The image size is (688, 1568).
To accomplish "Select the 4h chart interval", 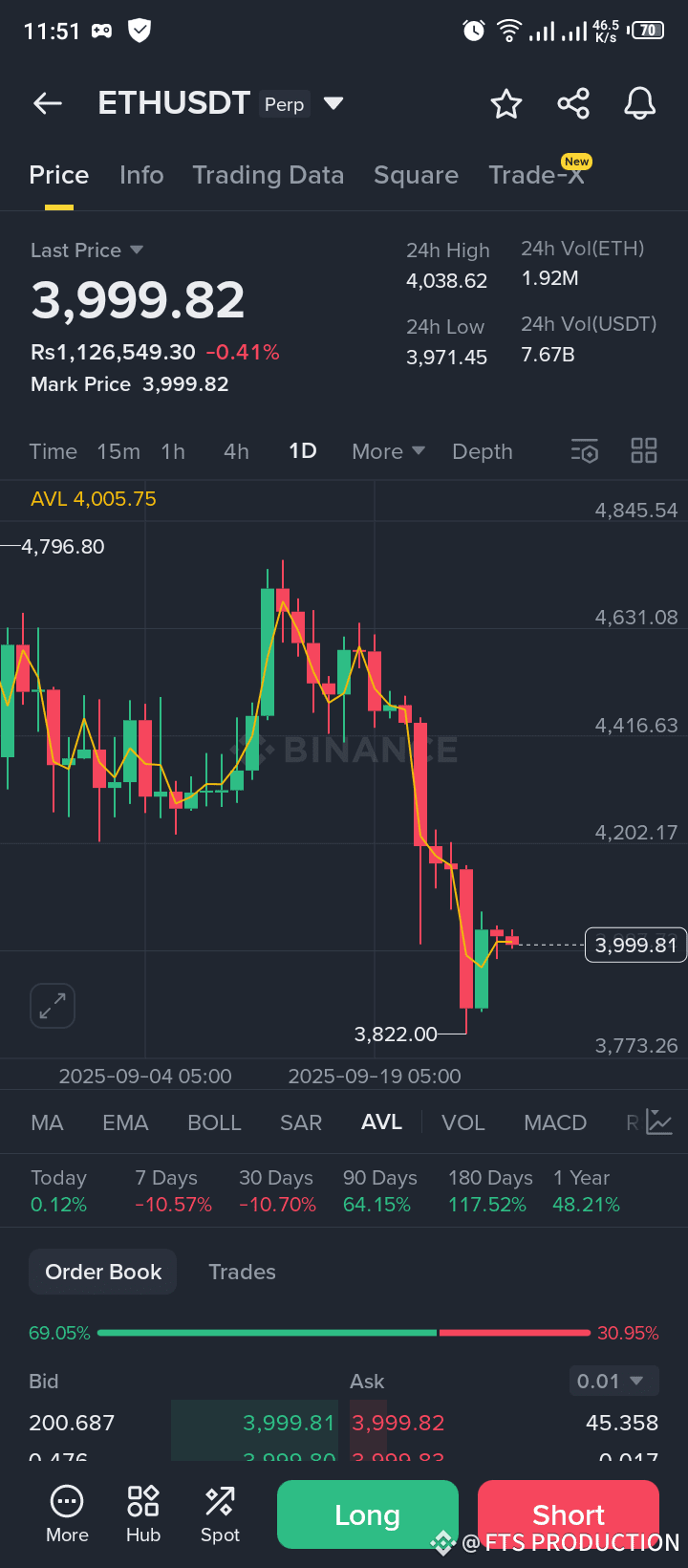I will coord(236,451).
